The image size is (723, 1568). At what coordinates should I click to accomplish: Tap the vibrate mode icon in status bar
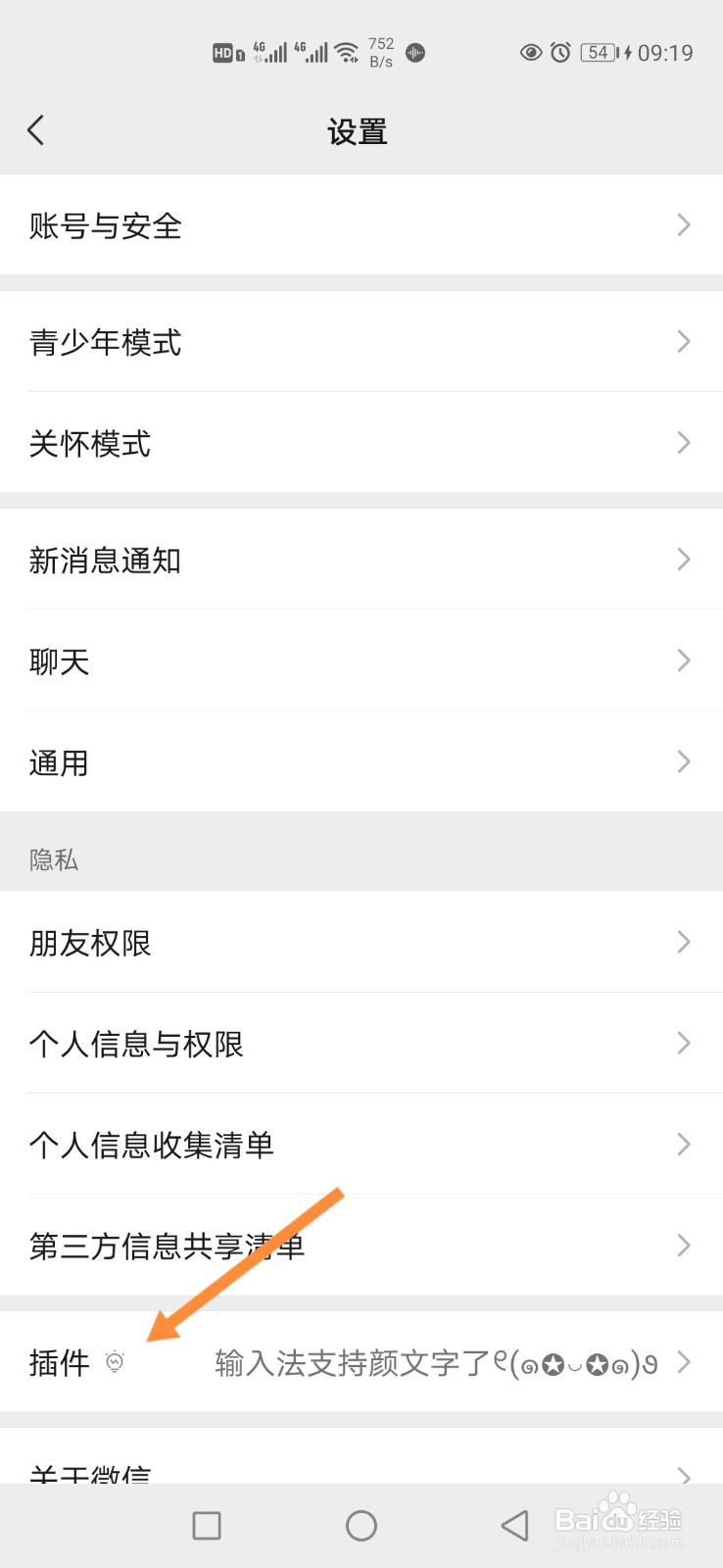point(414,52)
